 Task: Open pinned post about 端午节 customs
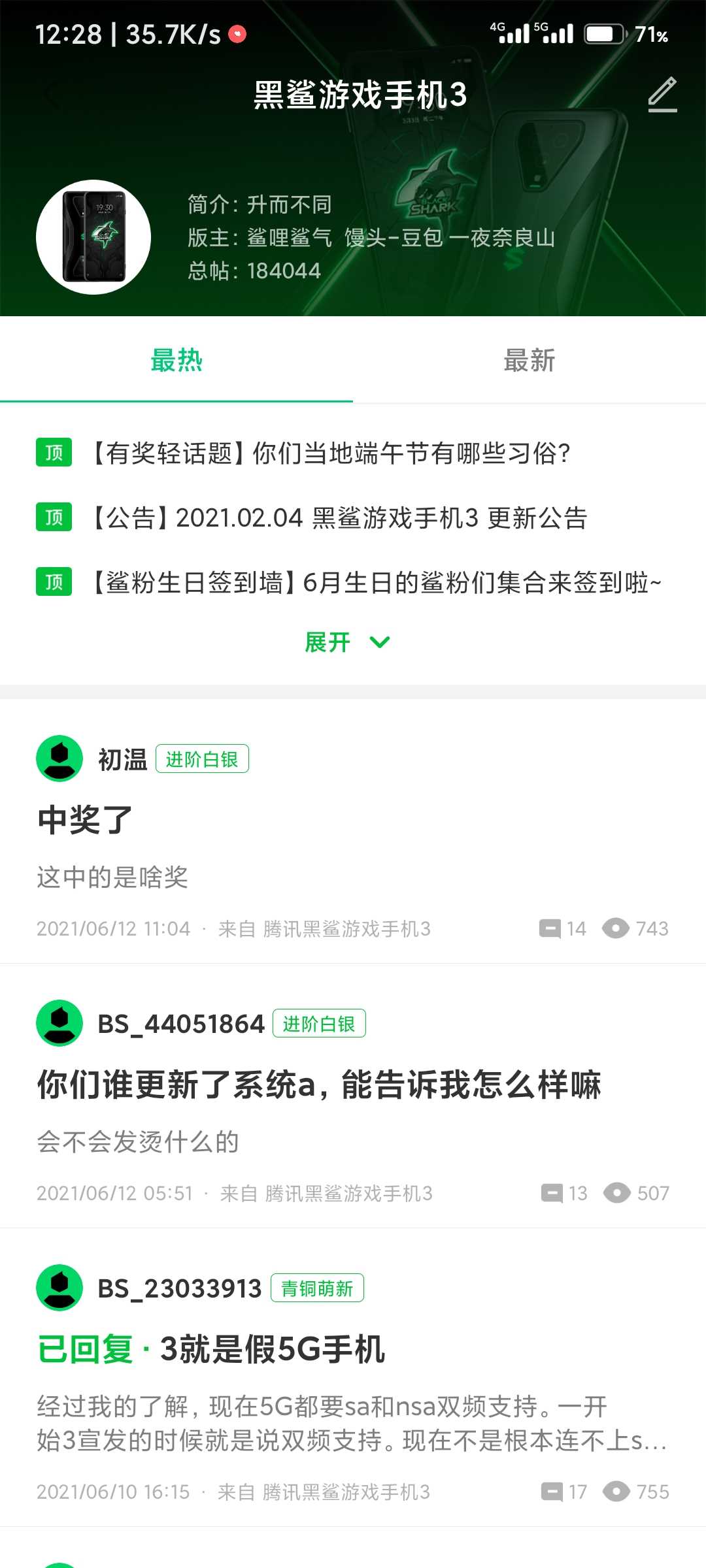(x=331, y=453)
